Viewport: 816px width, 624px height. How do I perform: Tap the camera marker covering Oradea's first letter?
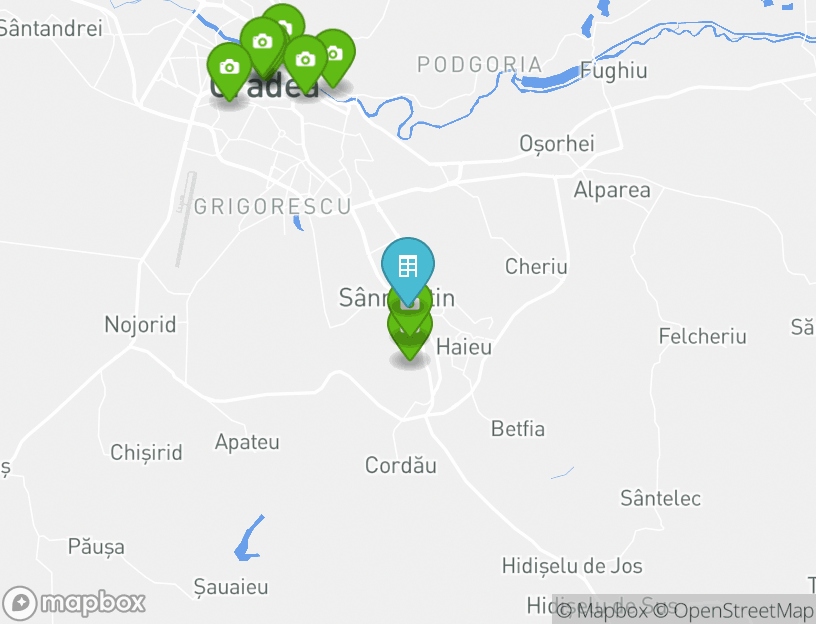pyautogui.click(x=229, y=68)
